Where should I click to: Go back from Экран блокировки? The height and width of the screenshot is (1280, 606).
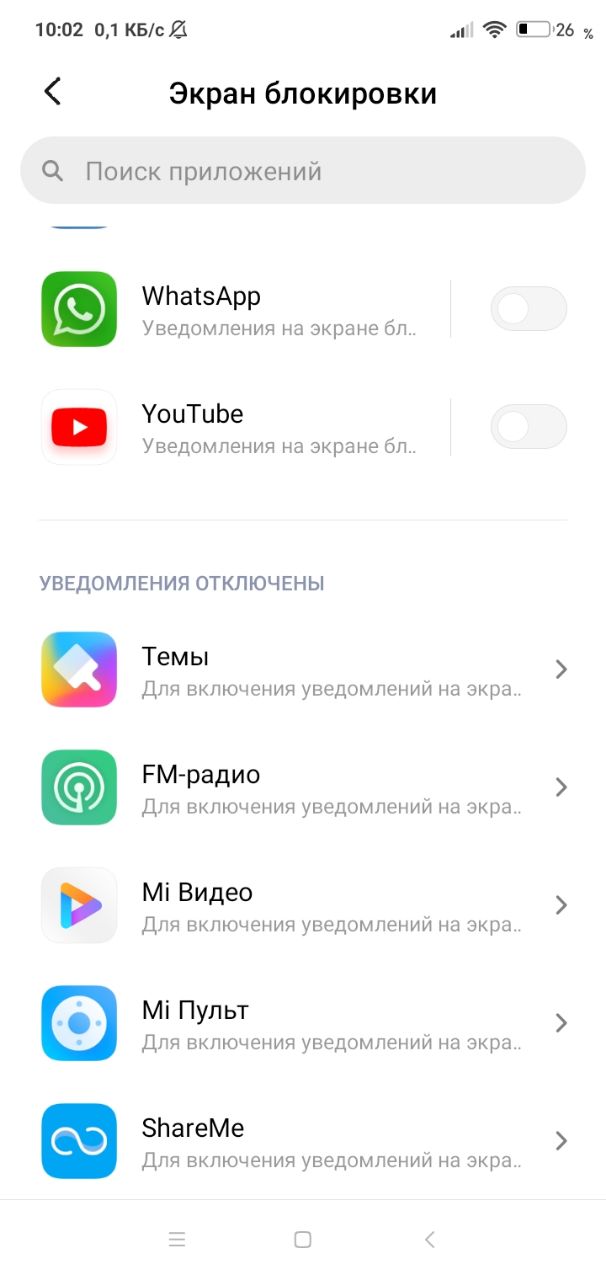point(52,92)
